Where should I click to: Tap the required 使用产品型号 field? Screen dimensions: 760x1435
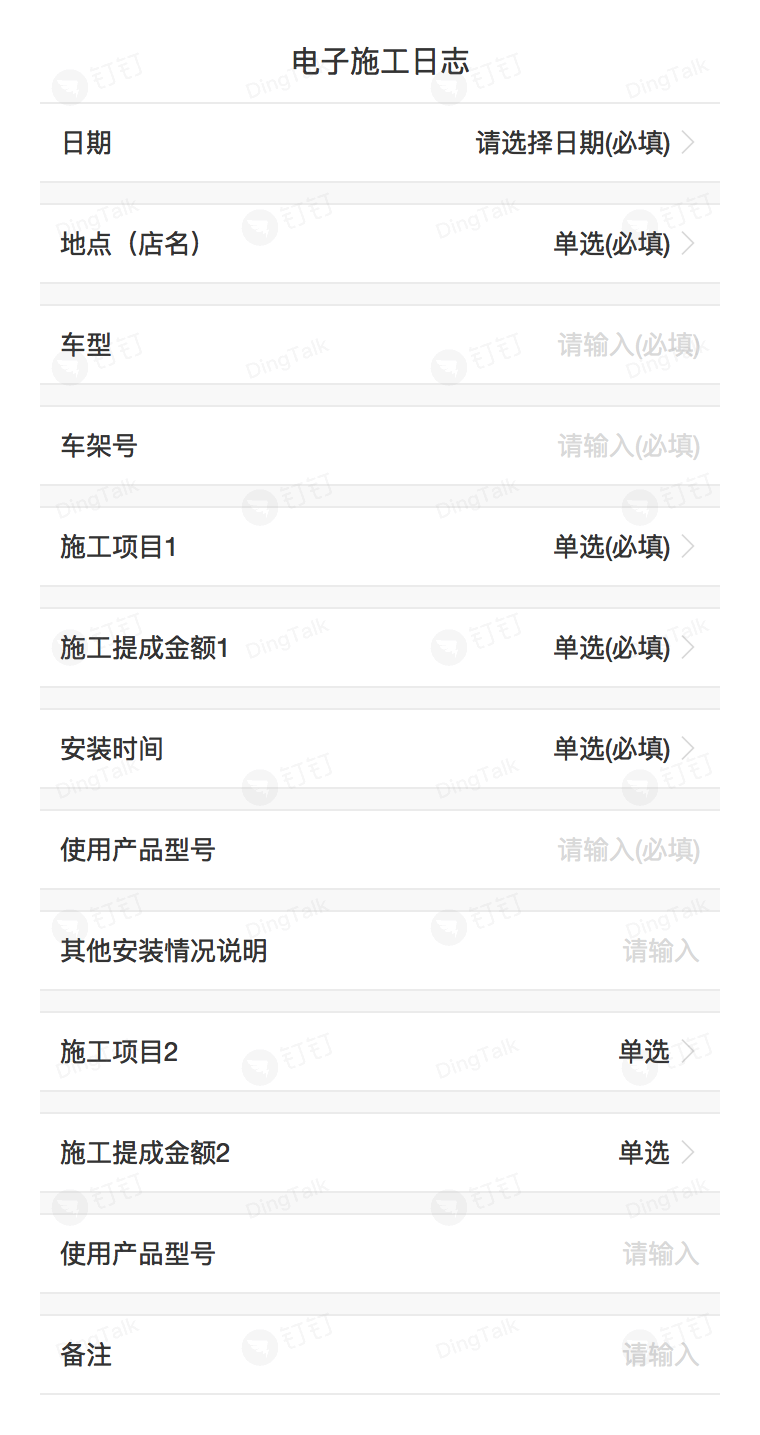pos(380,850)
